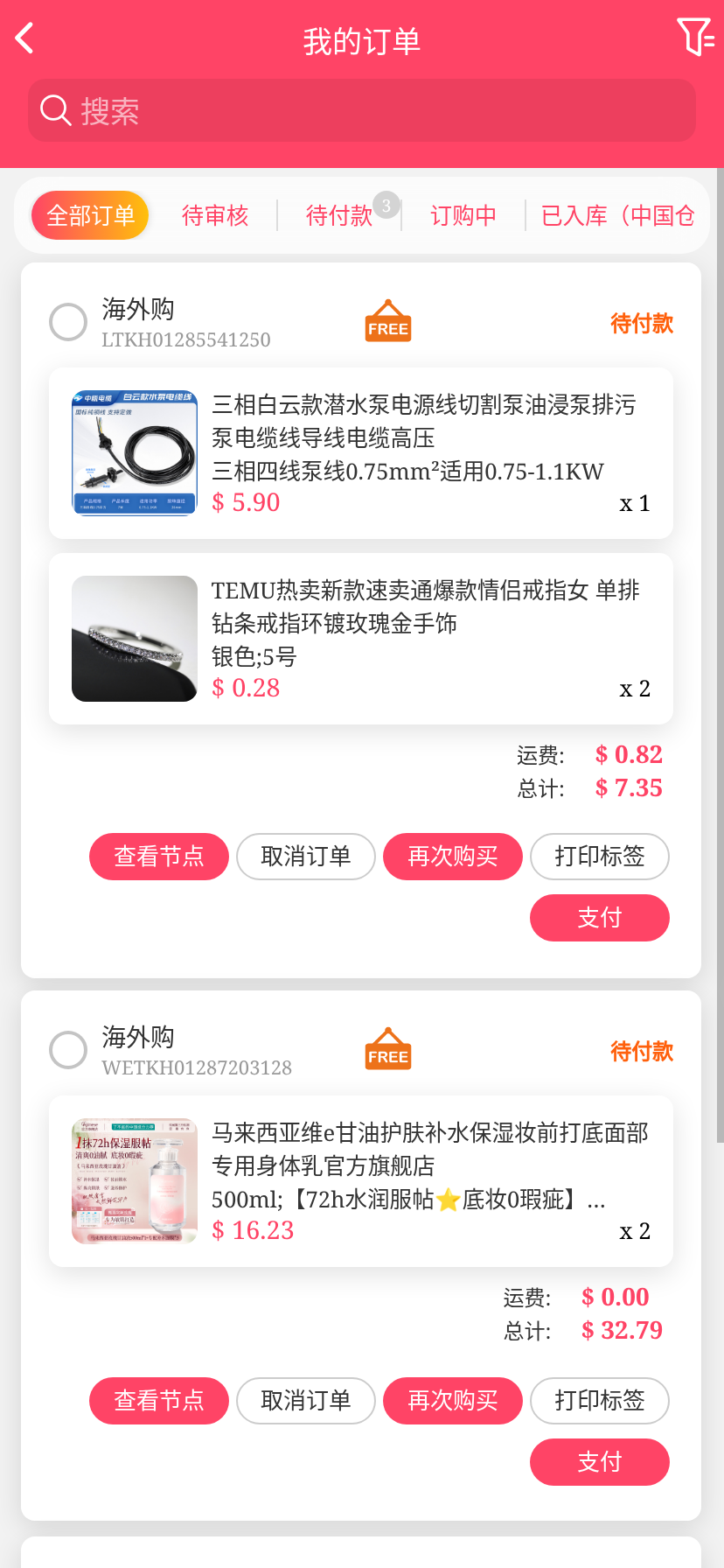This screenshot has height=1568, width=724.
Task: Open the 三相白云款潜水泵电源线 product item
Action: (360, 453)
